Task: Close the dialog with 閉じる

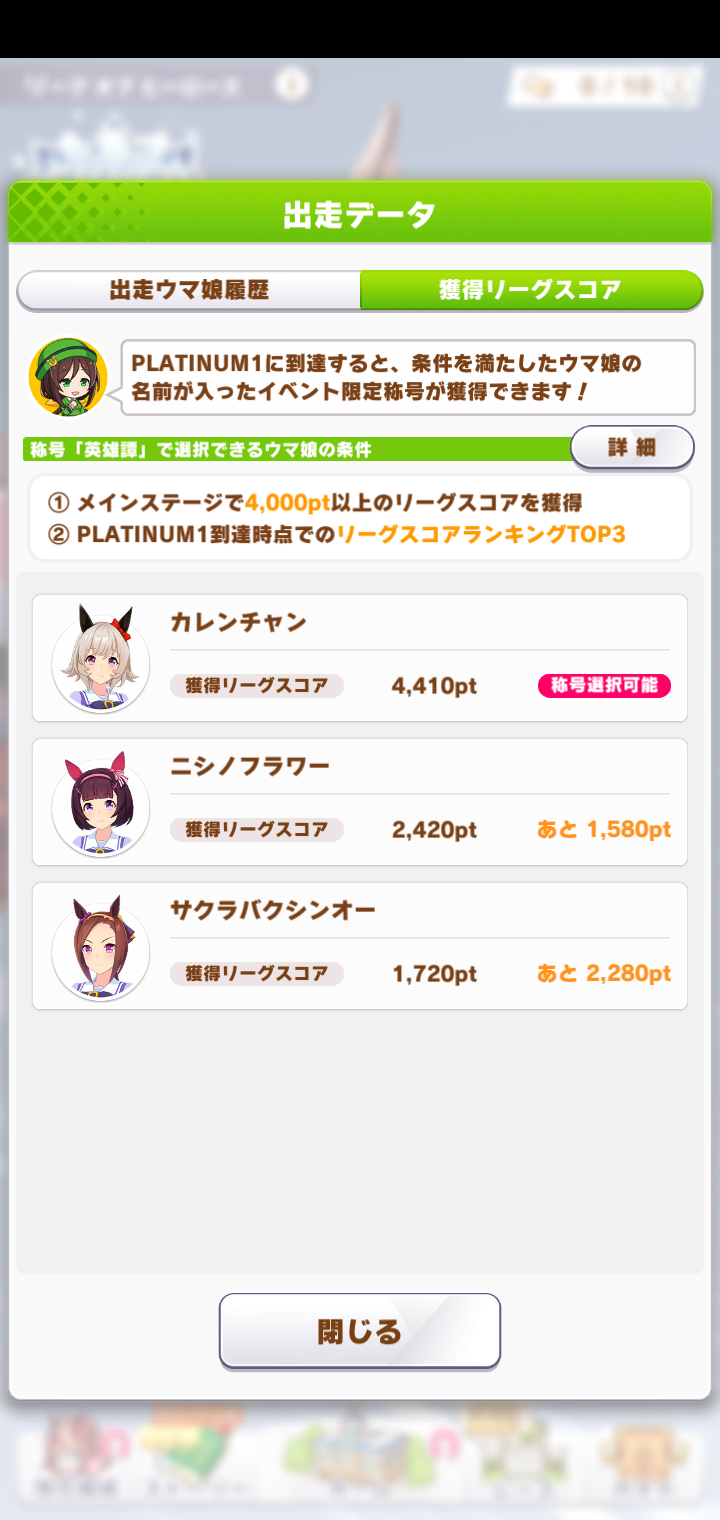Action: click(x=360, y=1331)
